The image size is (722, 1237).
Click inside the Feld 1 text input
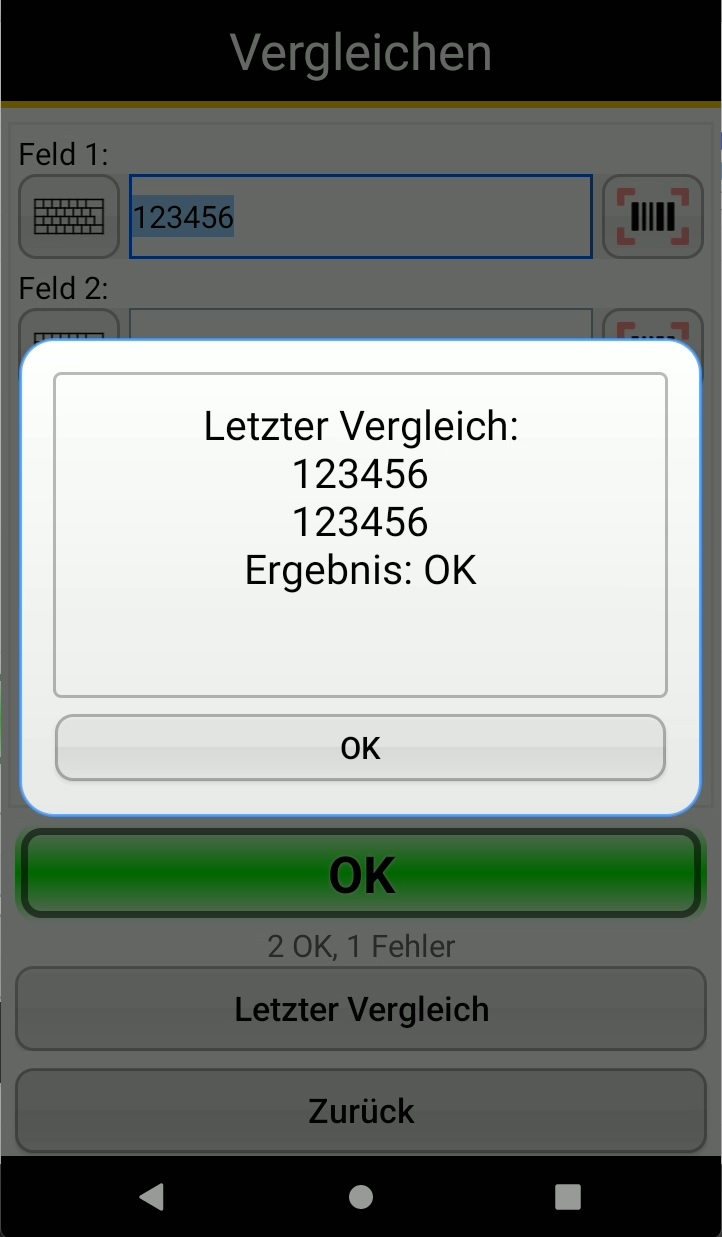360,216
